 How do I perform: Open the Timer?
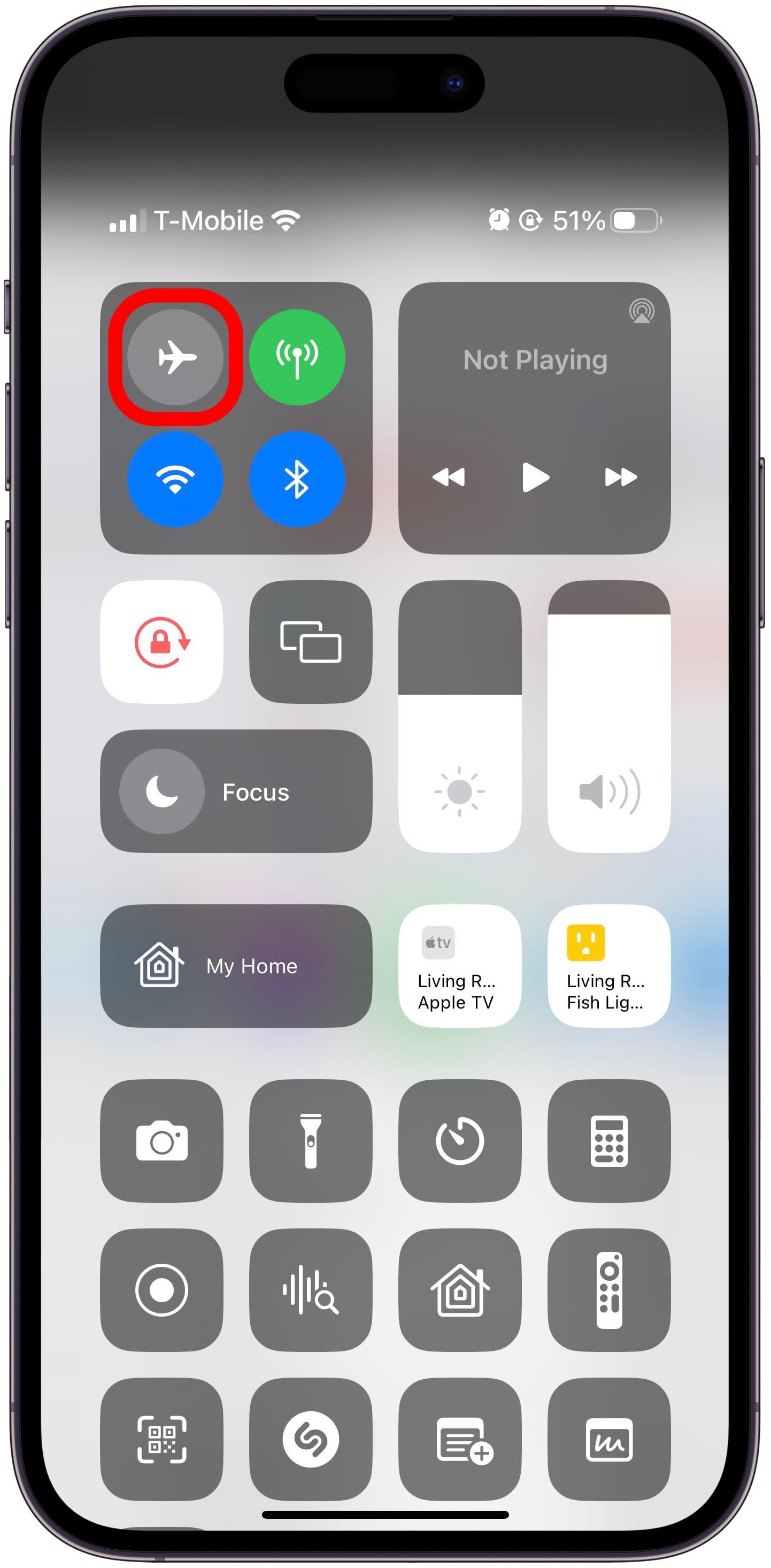(x=459, y=1141)
